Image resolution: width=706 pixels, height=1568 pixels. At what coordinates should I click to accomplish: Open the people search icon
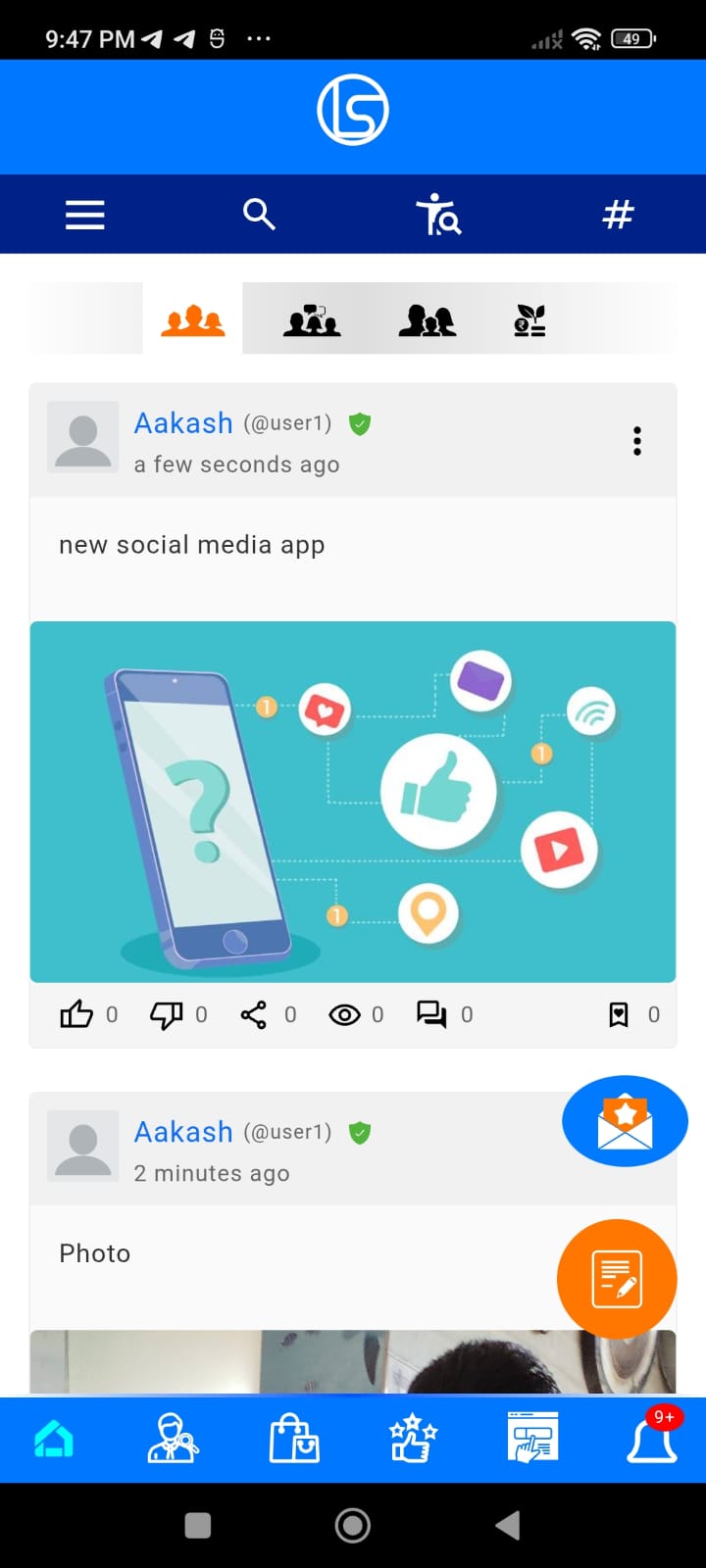[438, 215]
